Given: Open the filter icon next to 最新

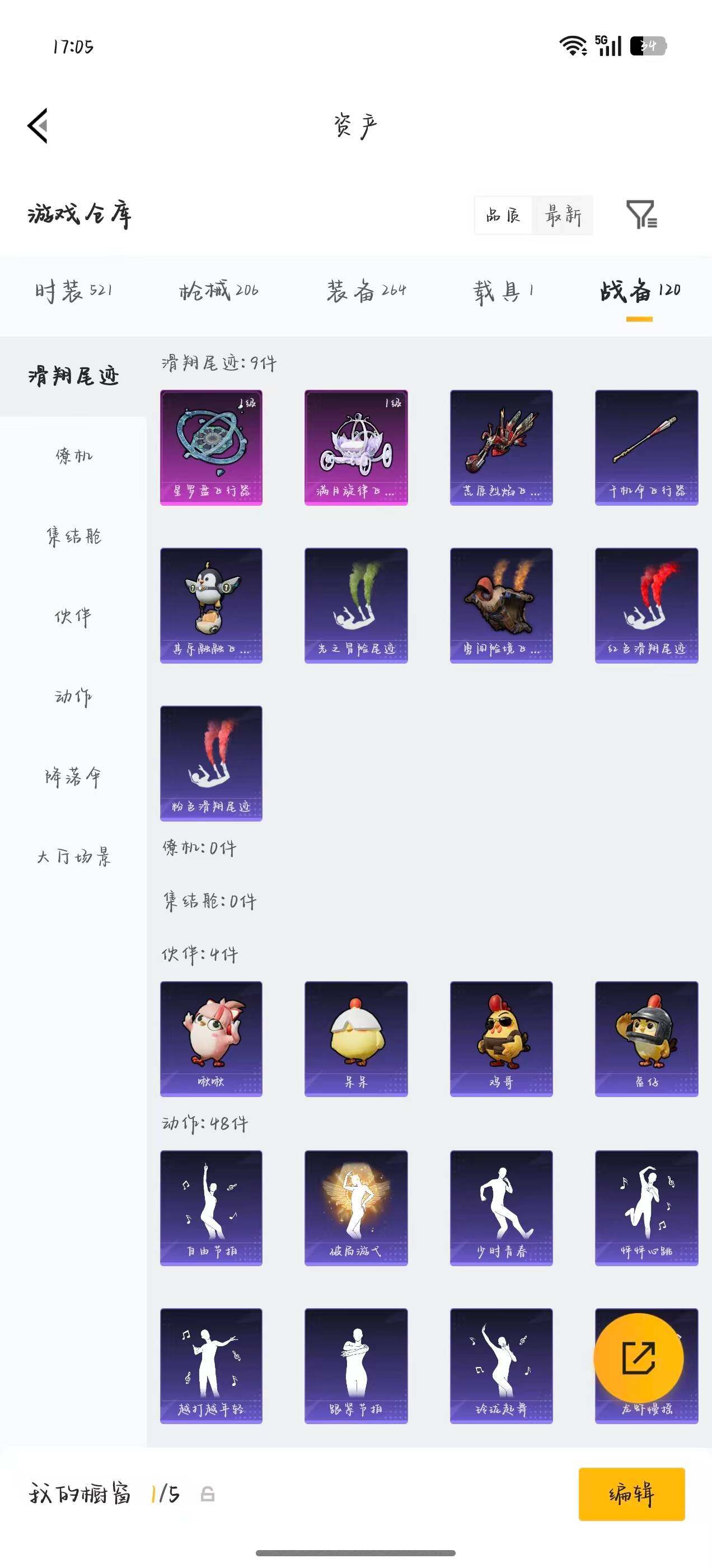Looking at the screenshot, I should coord(641,214).
